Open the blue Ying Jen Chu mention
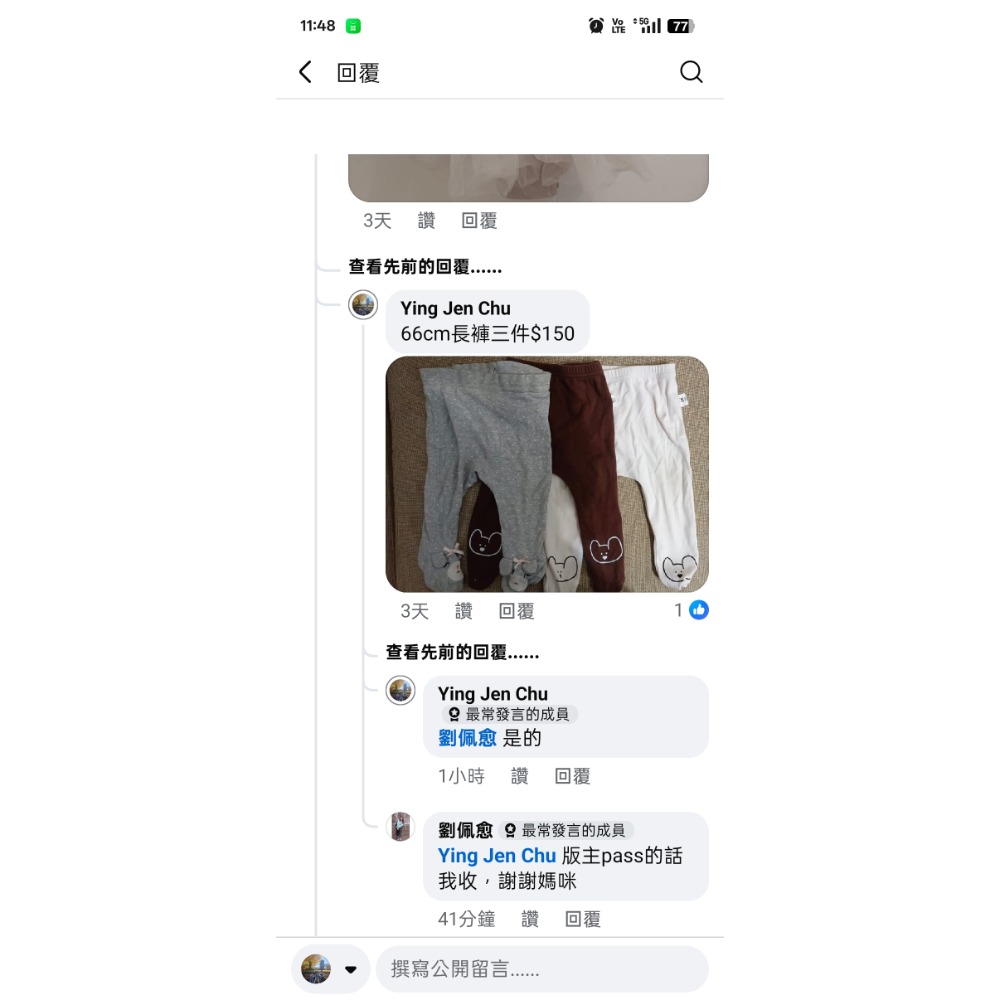 click(496, 856)
